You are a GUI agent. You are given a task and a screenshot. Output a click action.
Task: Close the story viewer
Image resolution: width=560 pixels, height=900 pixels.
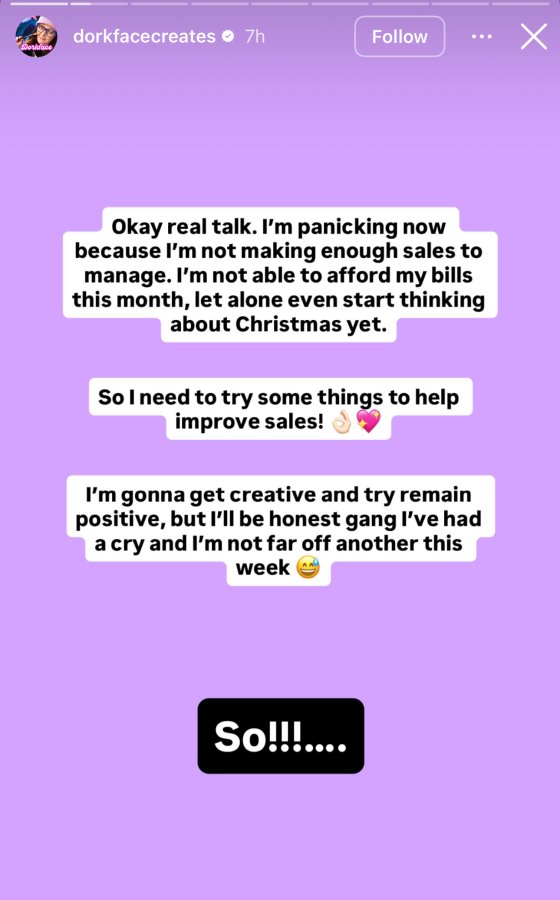pyautogui.click(x=534, y=37)
